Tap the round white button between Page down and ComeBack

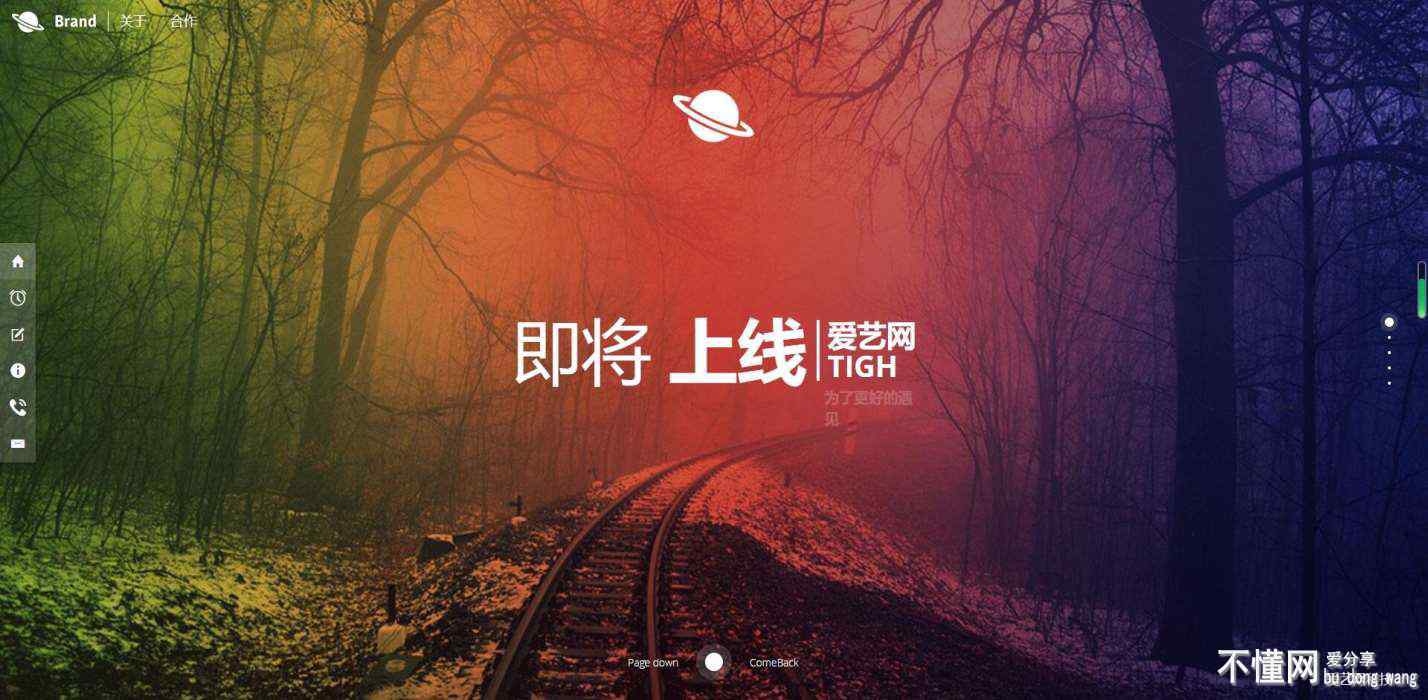[714, 662]
